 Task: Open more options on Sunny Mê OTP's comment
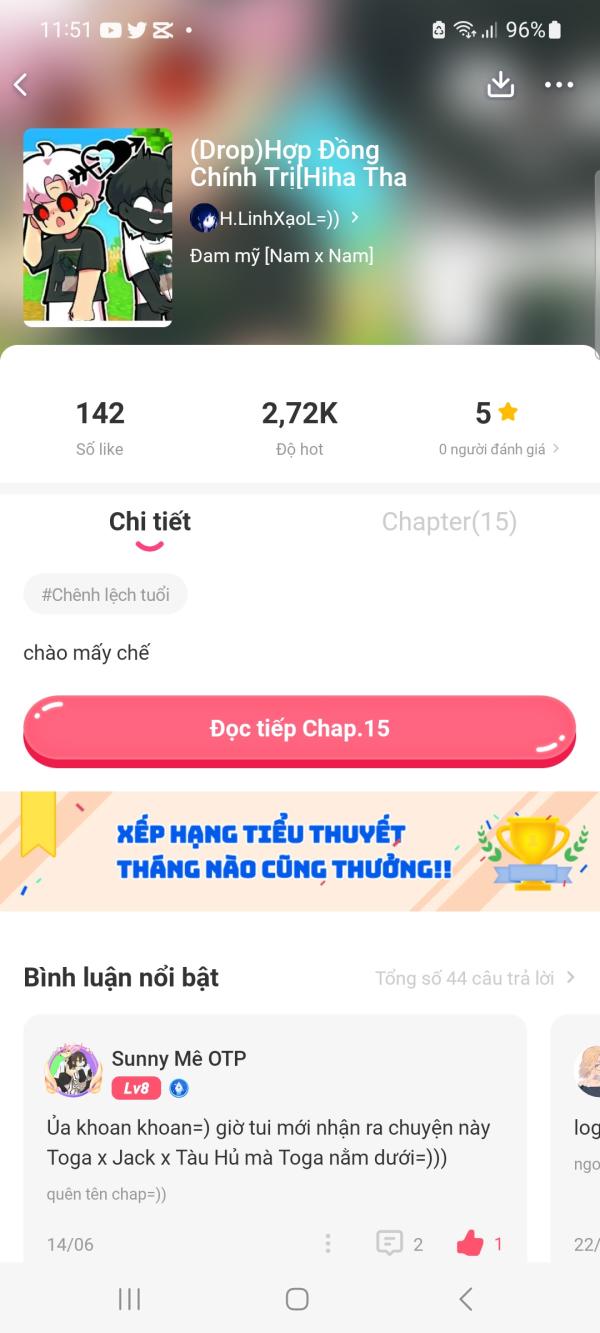point(327,1244)
